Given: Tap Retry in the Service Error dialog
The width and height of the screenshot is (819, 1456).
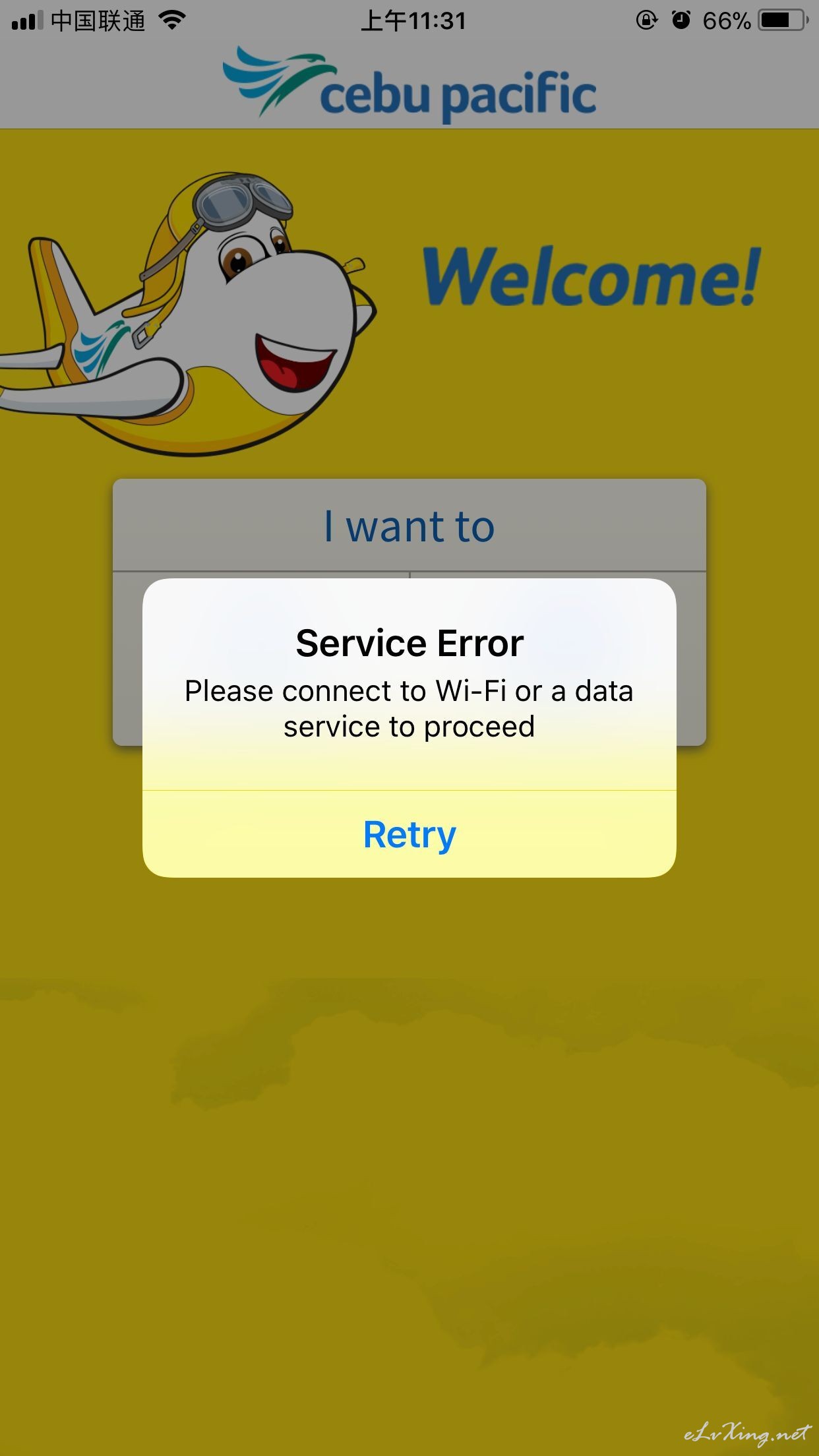Looking at the screenshot, I should 409,834.
